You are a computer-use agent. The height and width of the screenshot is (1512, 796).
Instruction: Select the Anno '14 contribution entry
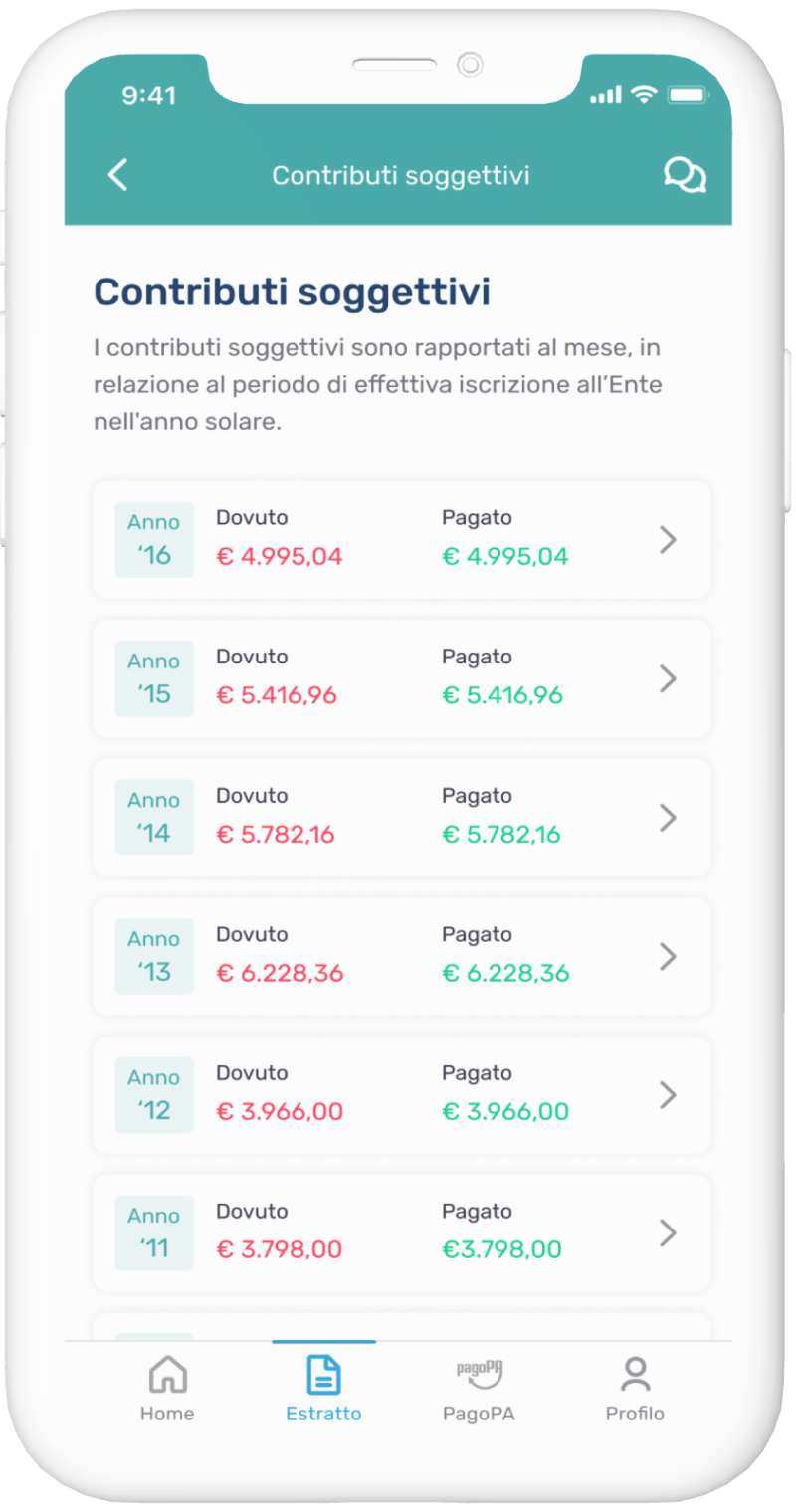401,818
